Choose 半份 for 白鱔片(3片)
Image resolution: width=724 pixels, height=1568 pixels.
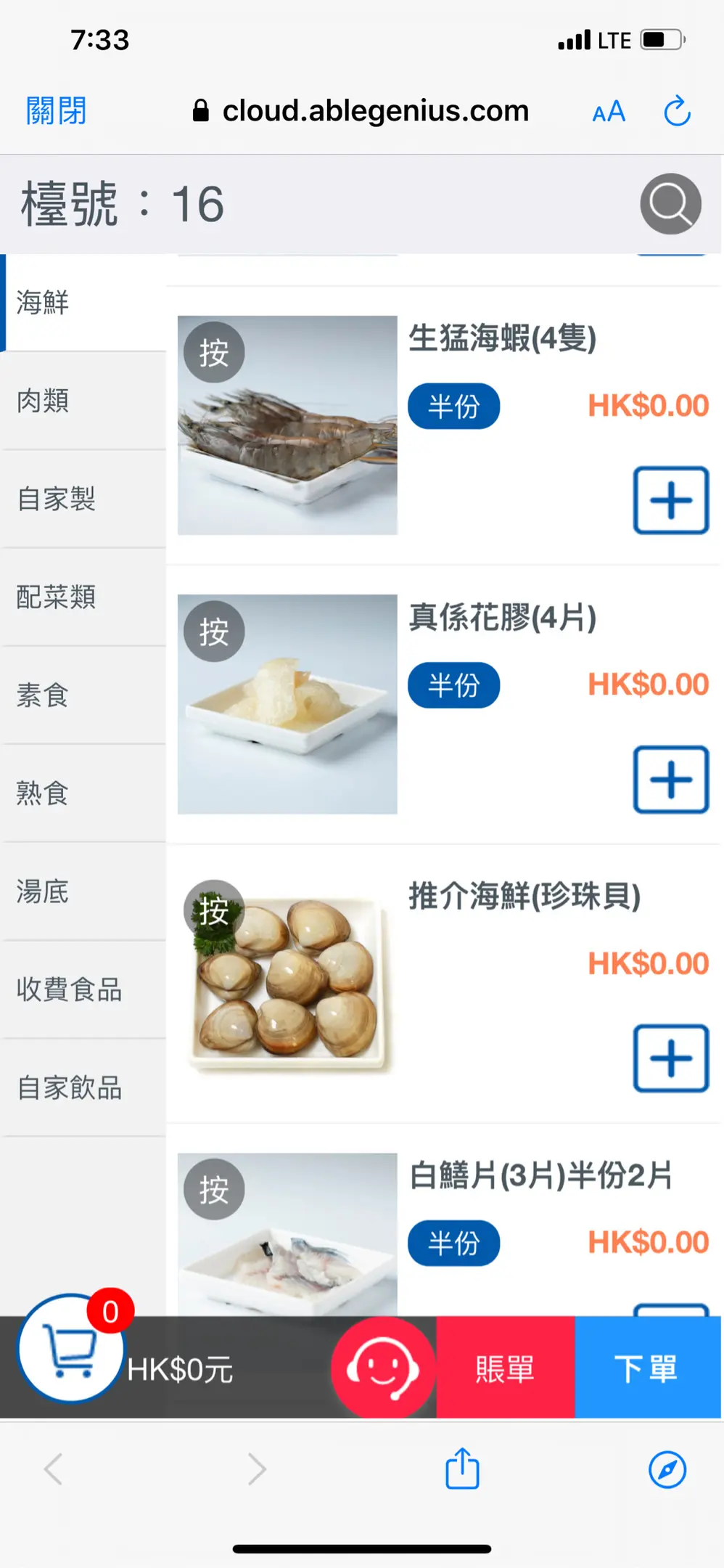pyautogui.click(x=453, y=1243)
